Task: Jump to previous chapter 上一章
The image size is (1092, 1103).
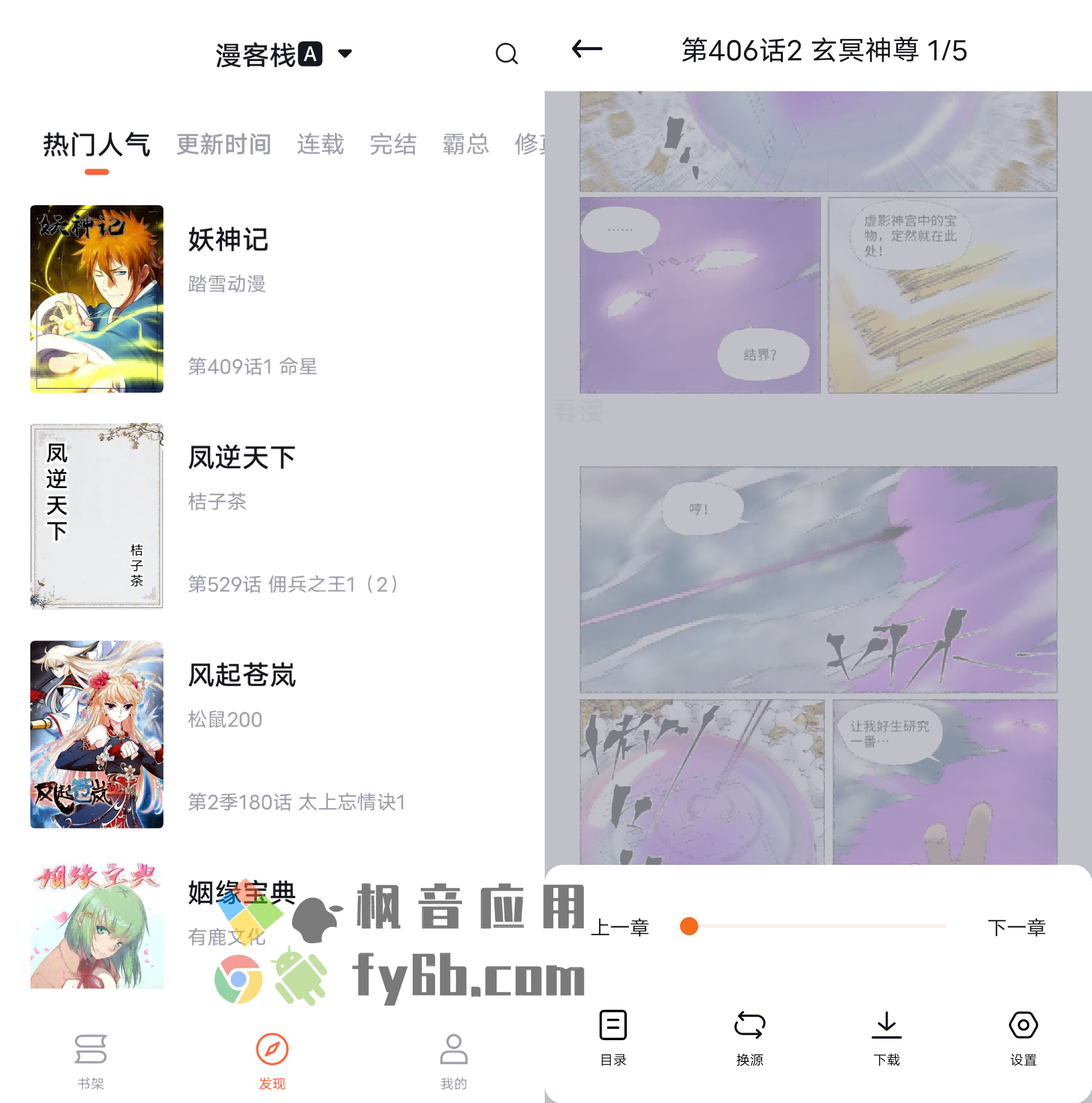Action: coord(620,928)
